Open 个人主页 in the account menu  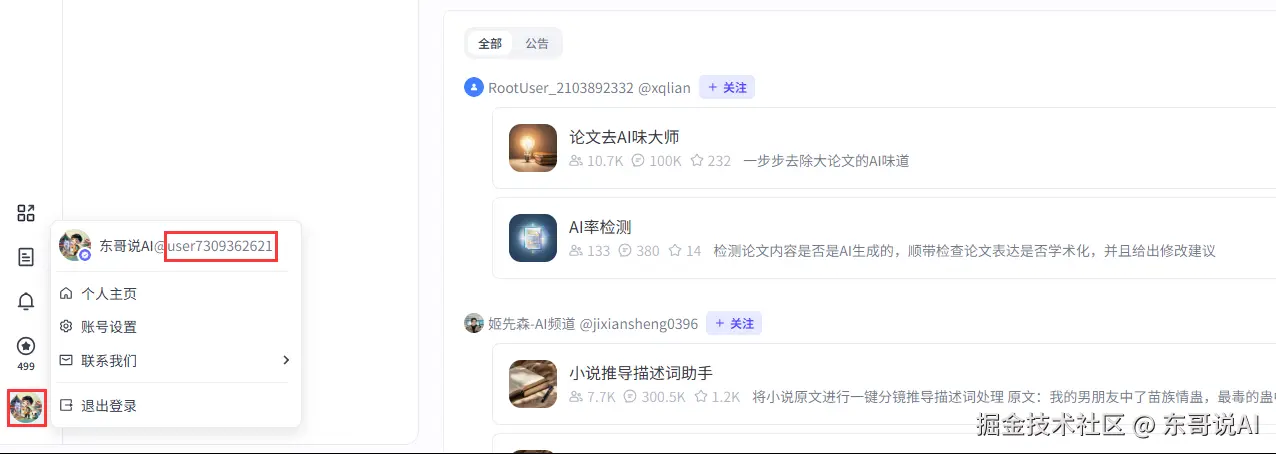tap(109, 294)
